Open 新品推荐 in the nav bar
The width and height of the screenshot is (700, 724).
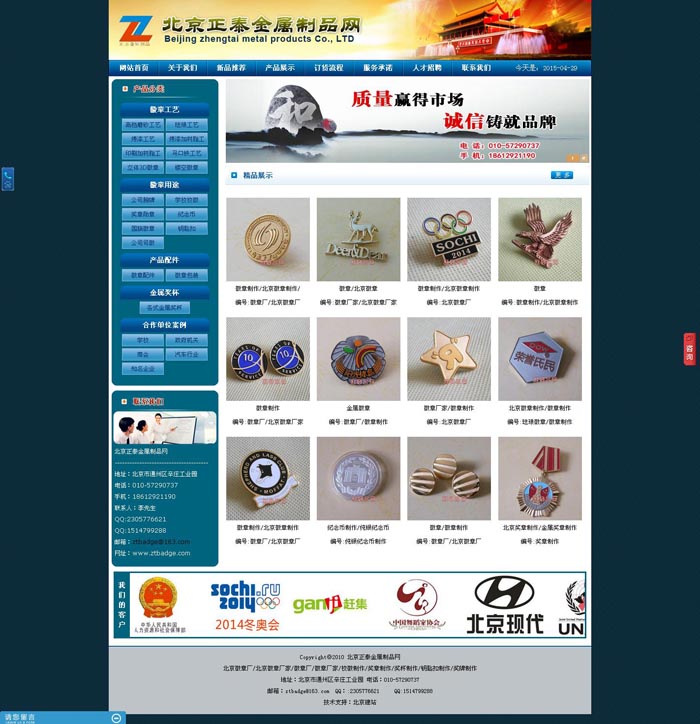click(x=231, y=68)
